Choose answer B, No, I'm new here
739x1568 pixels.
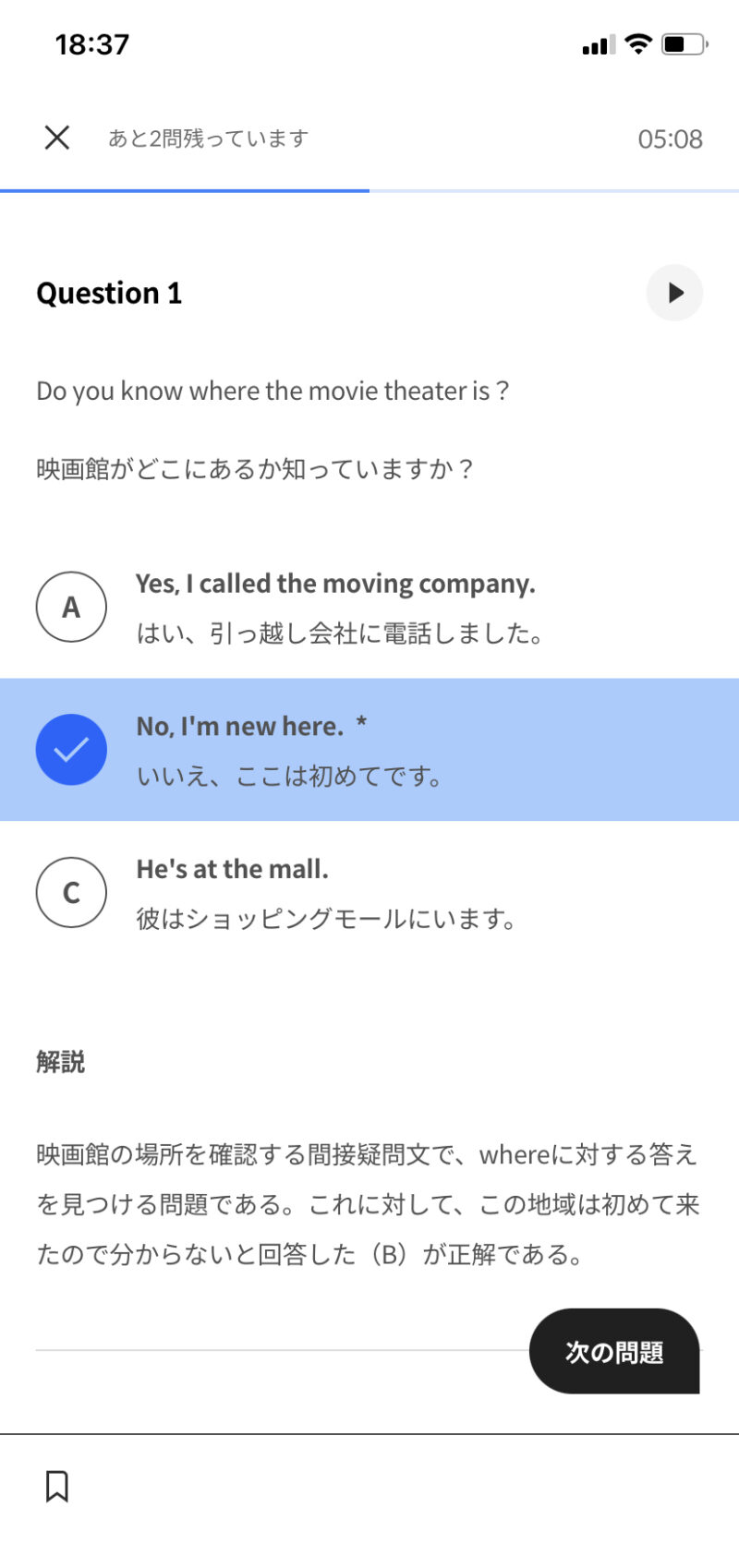coord(71,750)
